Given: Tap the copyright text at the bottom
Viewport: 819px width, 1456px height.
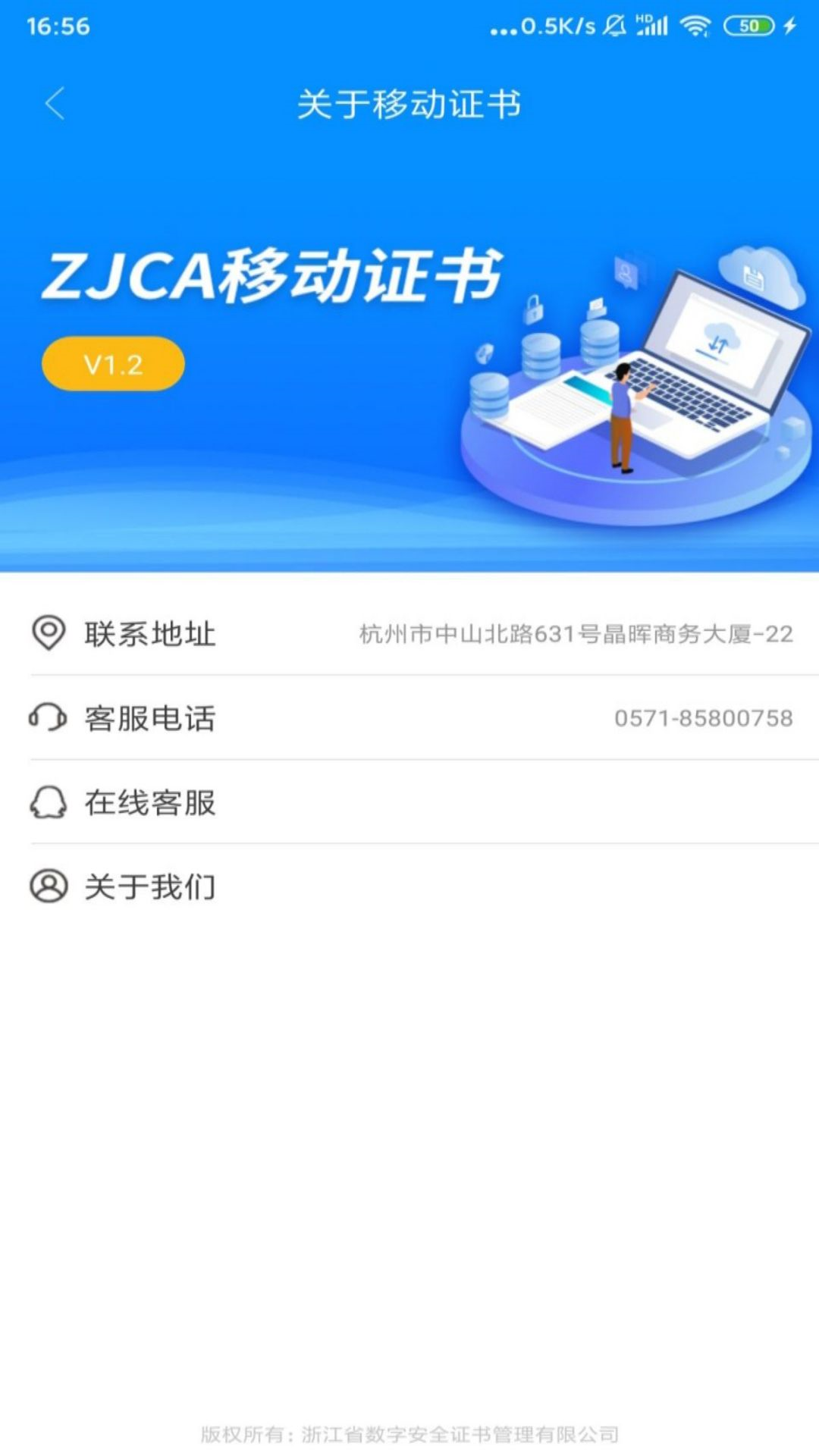Looking at the screenshot, I should point(409,1427).
